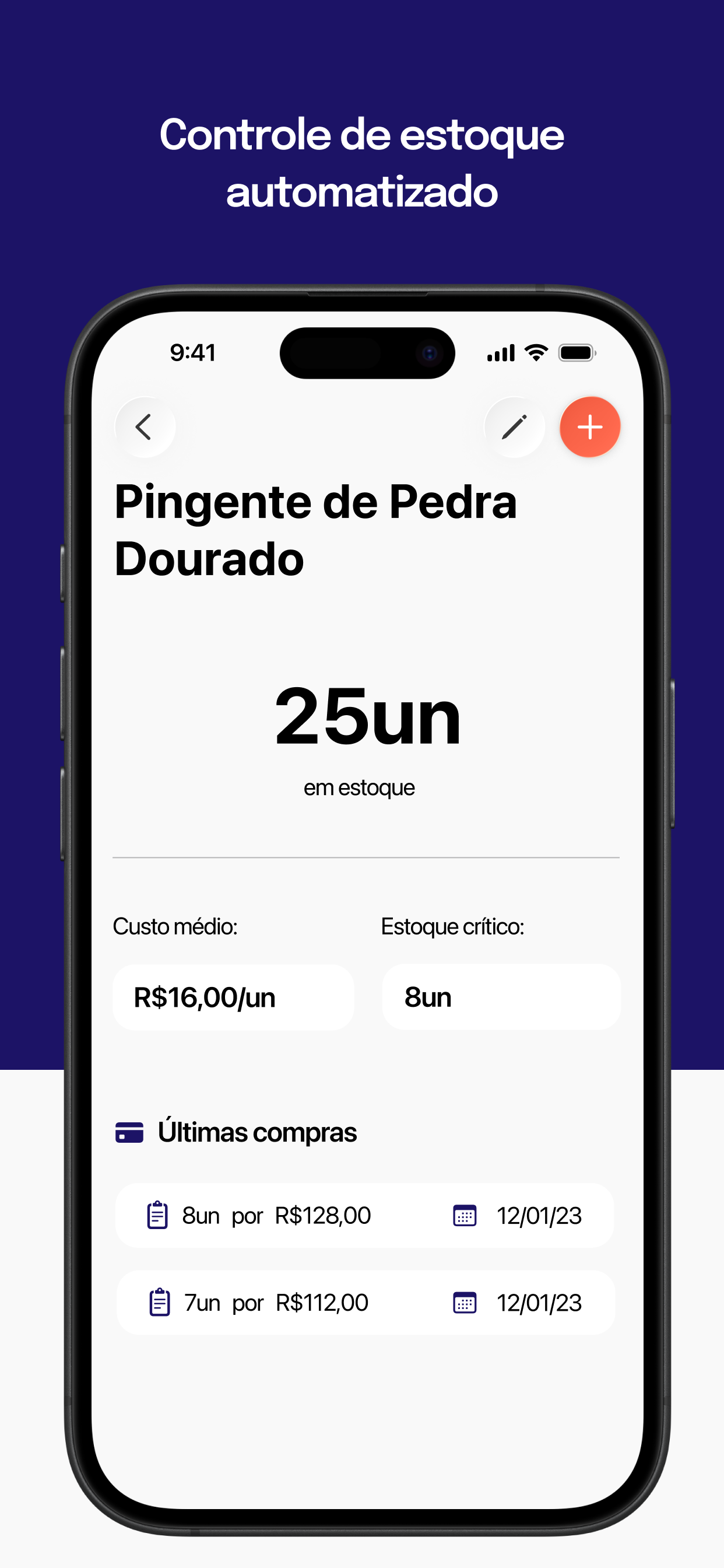Tap the Custo médio label
The width and height of the screenshot is (724, 1568).
point(175,926)
